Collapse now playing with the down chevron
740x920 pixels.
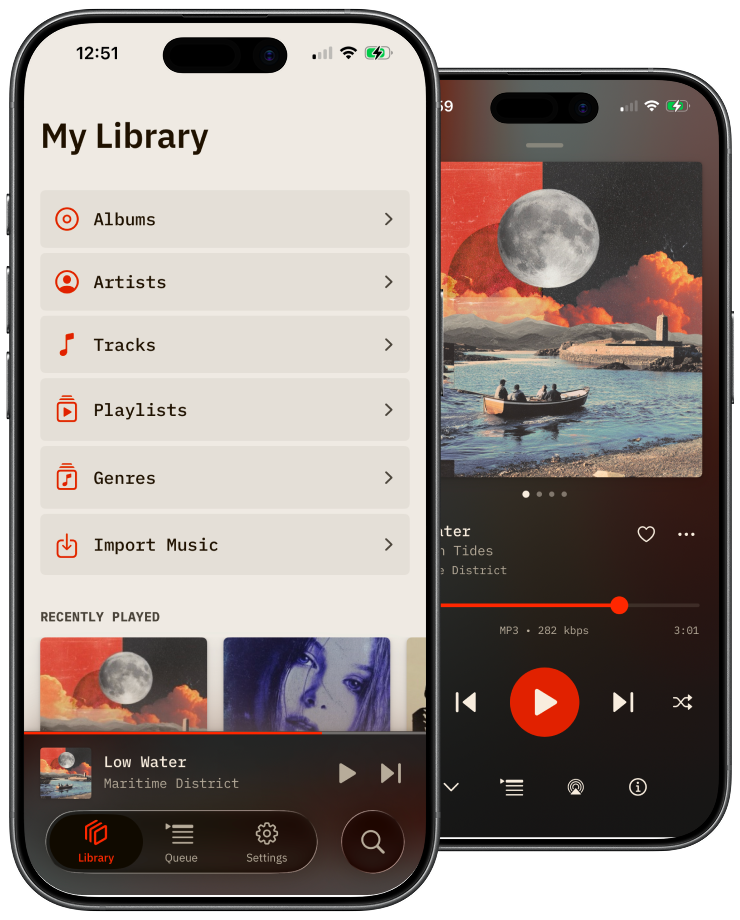450,787
